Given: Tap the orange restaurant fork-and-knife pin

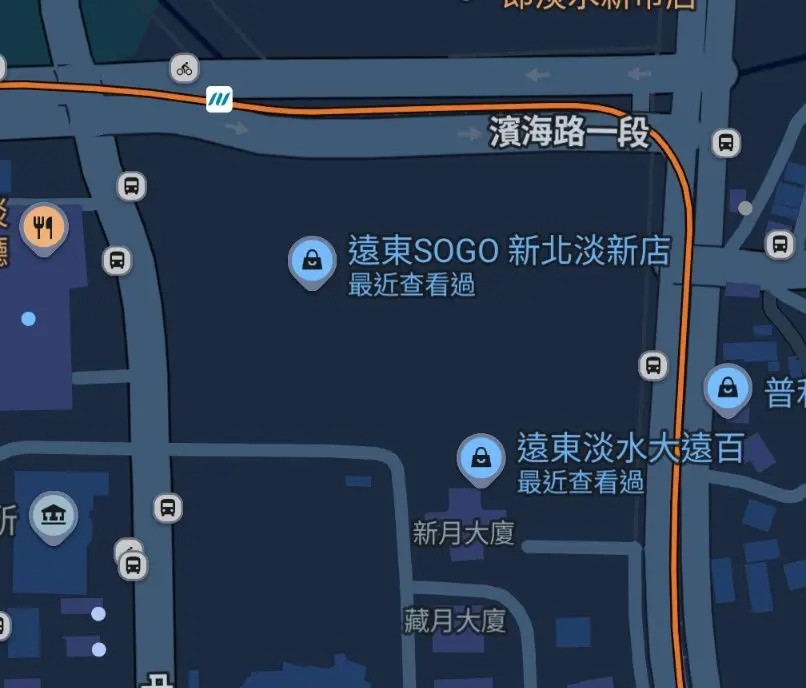Looking at the screenshot, I should point(43,226).
